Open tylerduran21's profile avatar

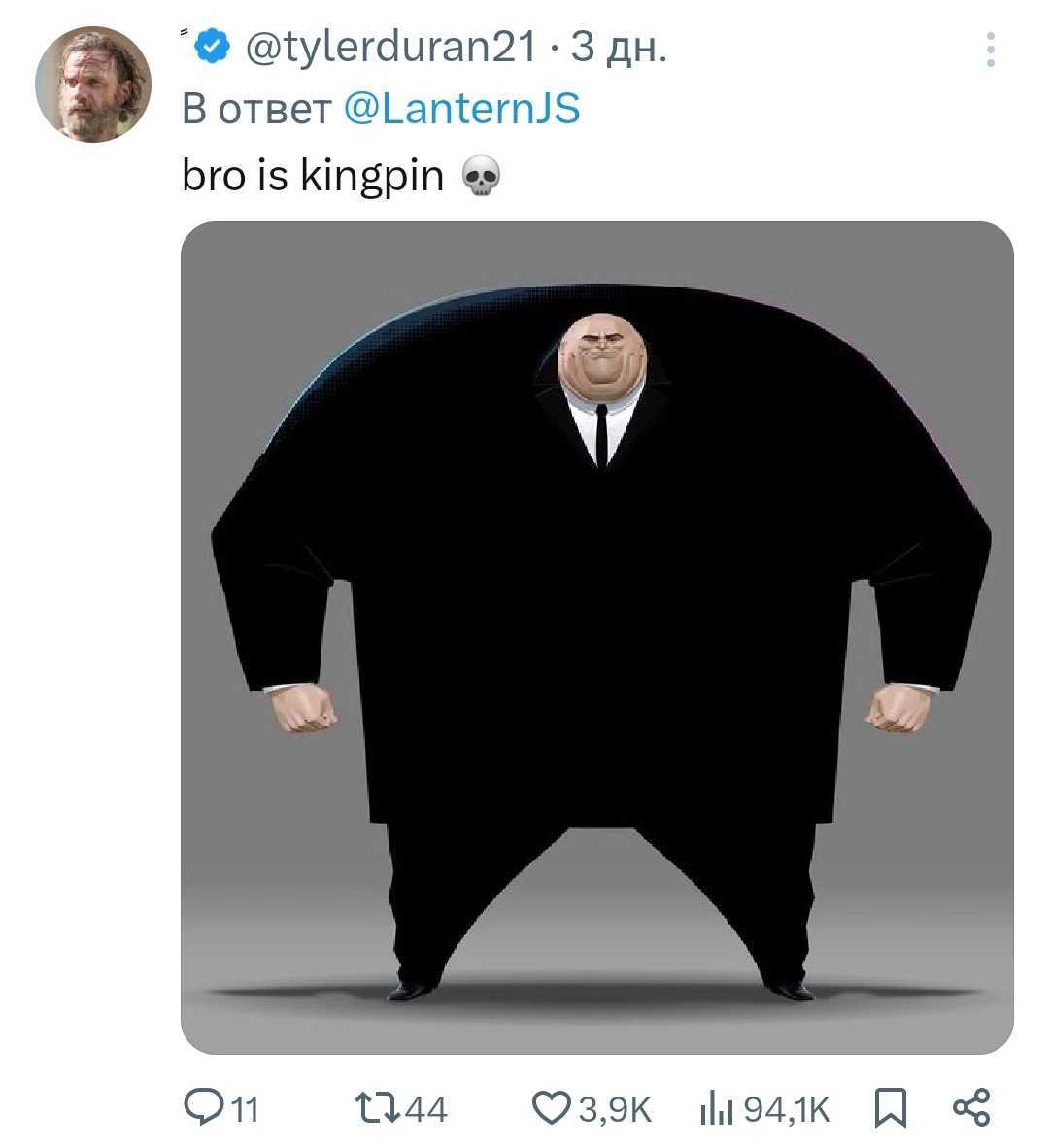click(93, 84)
